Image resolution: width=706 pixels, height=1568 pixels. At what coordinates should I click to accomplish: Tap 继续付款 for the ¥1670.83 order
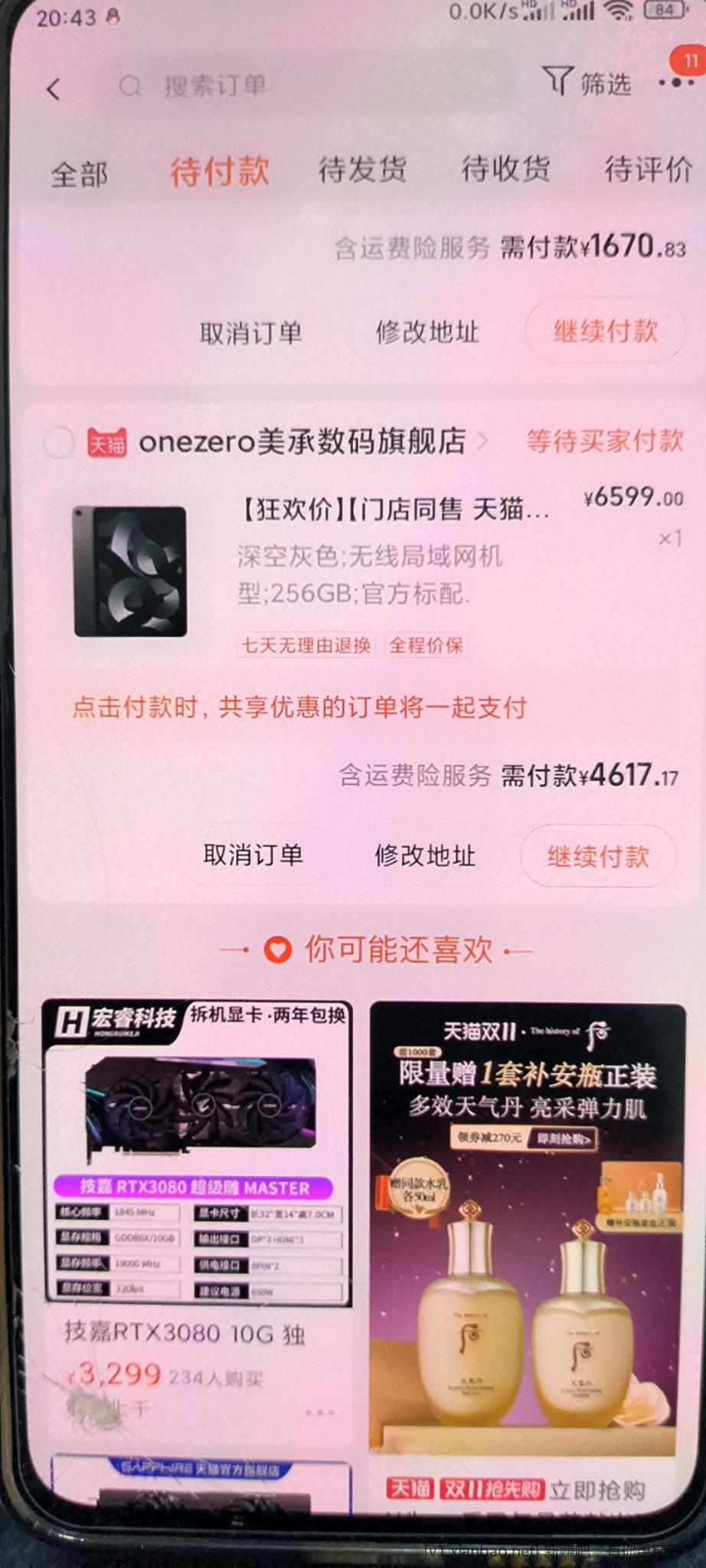click(x=605, y=332)
